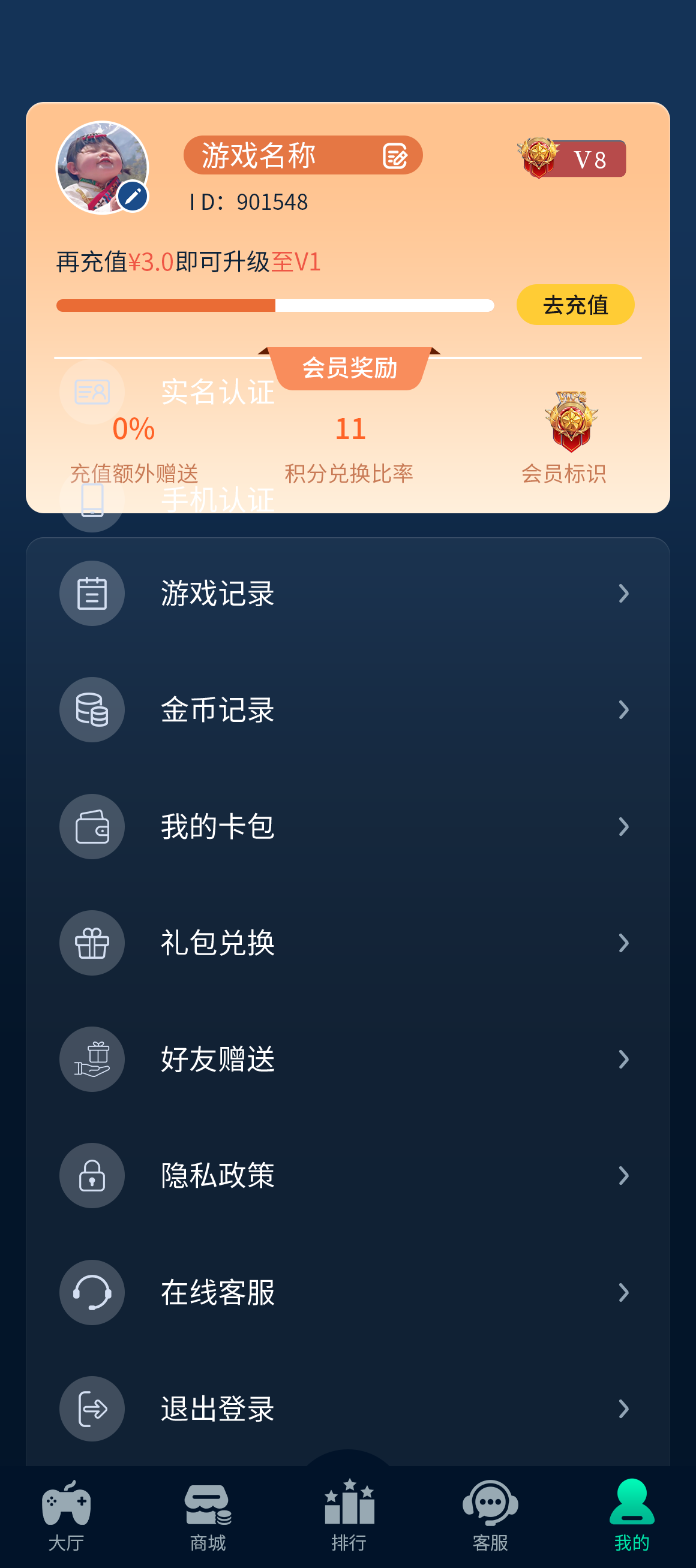This screenshot has width=696, height=1568.
Task: Select the 我的 profile tab
Action: click(631, 1516)
